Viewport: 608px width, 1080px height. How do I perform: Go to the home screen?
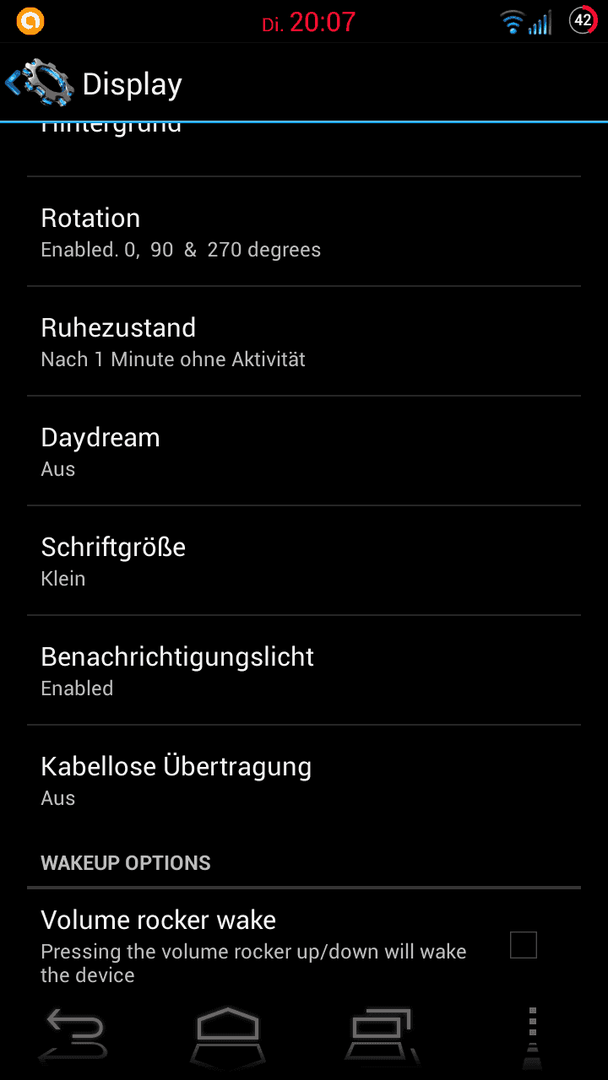tap(228, 1036)
